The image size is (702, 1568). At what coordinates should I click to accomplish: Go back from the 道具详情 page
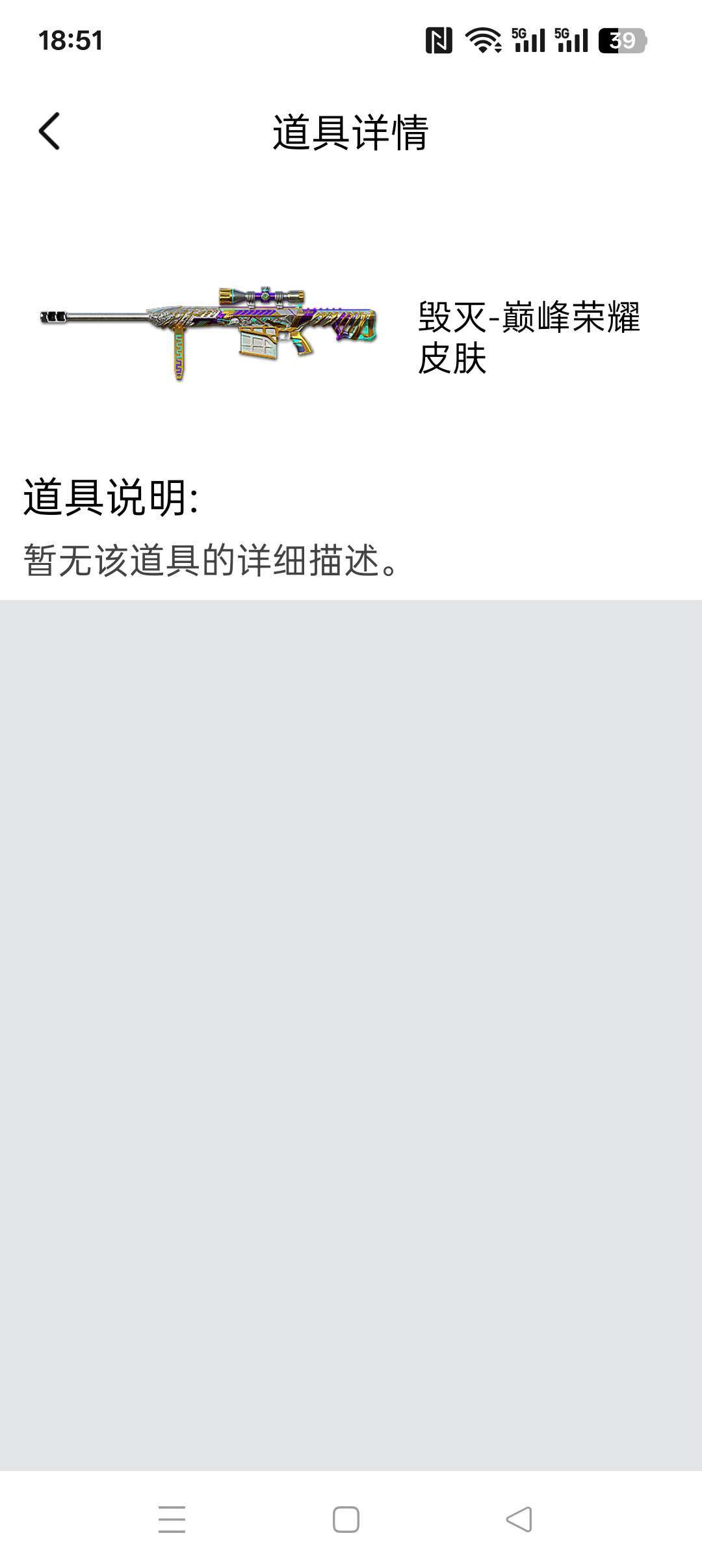point(49,131)
